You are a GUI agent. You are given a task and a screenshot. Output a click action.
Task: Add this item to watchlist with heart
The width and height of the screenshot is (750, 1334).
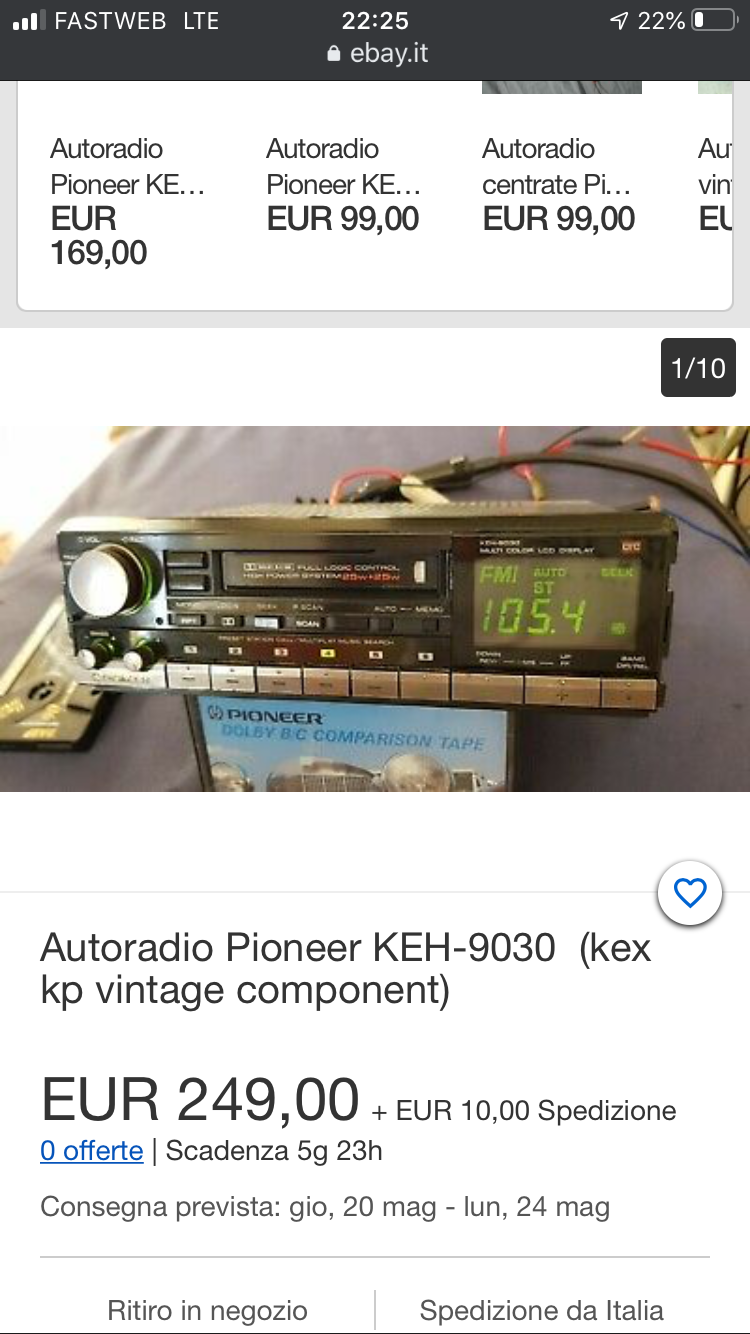coord(691,892)
